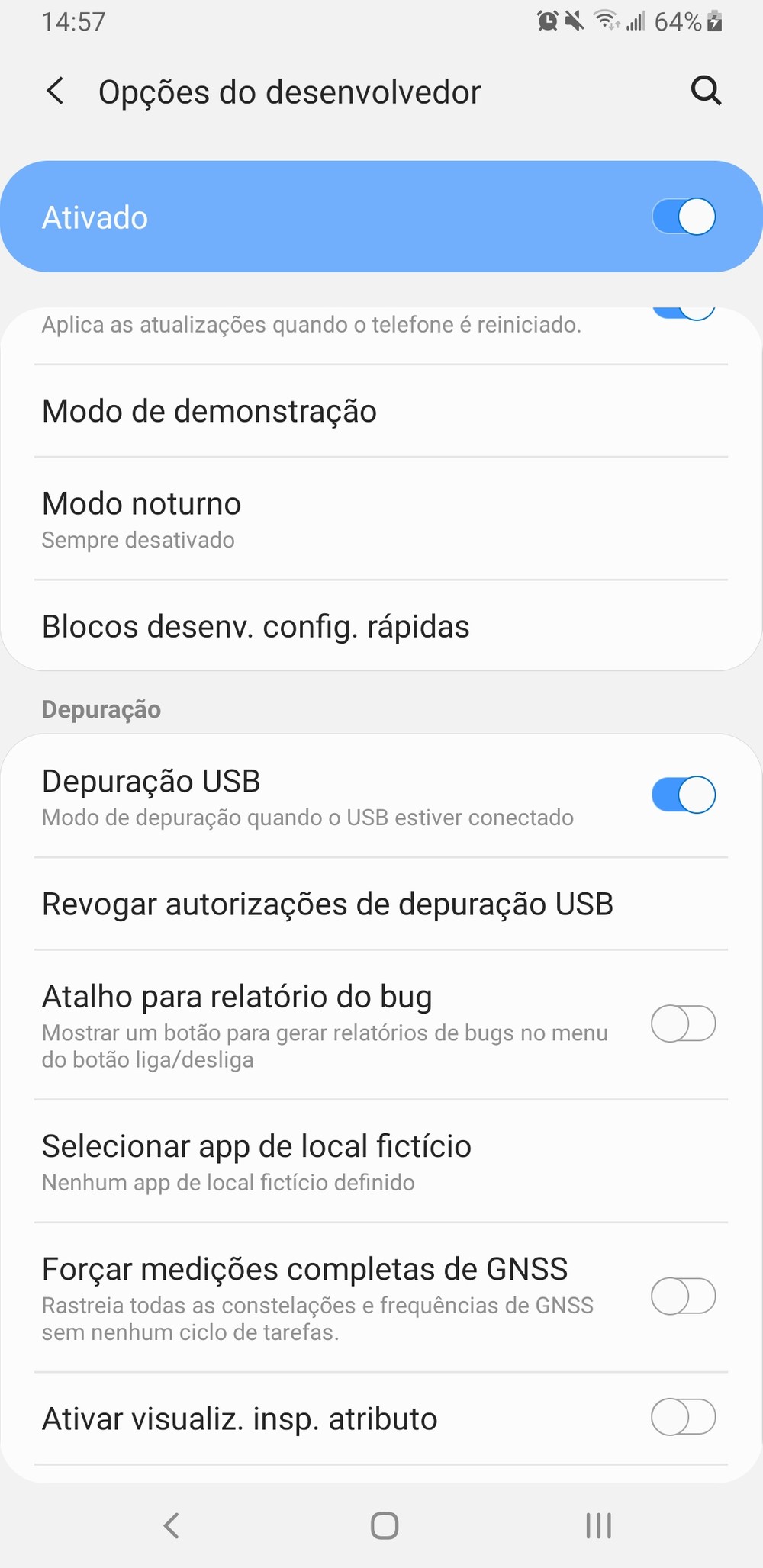763x1568 pixels.
Task: Go back from Opções do desenvolvedor
Action: [56, 92]
